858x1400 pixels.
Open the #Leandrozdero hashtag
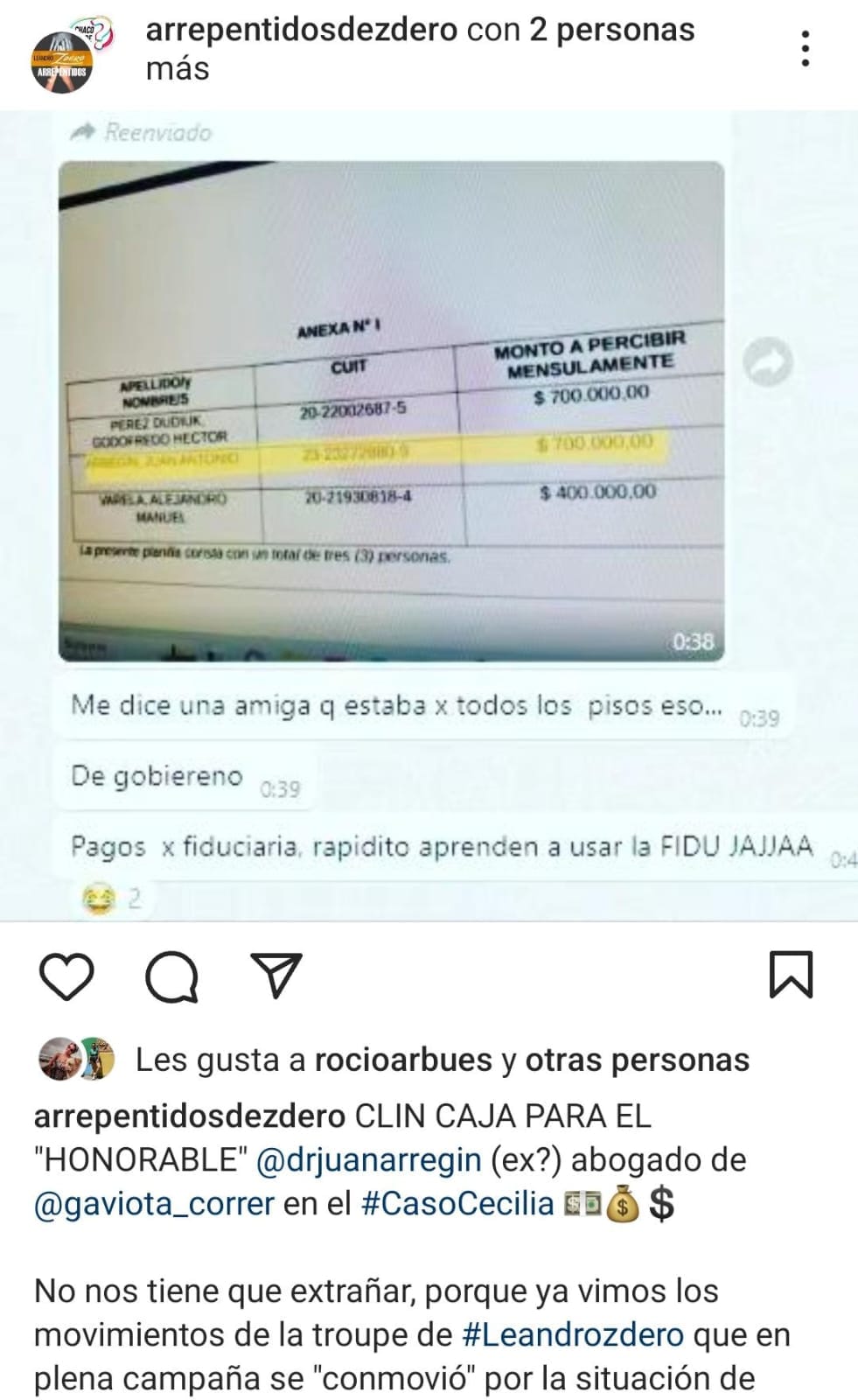coord(573,1335)
